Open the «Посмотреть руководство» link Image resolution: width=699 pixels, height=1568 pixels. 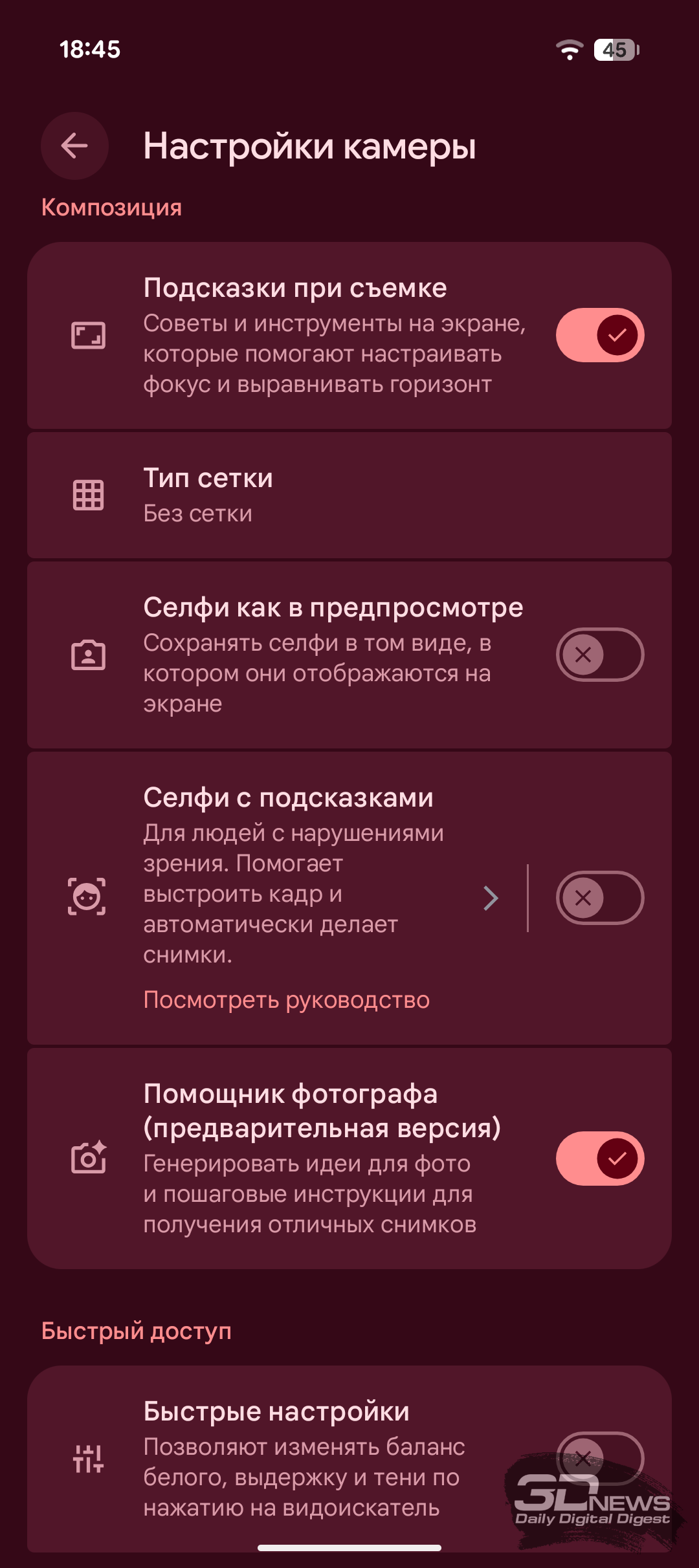click(x=286, y=1000)
